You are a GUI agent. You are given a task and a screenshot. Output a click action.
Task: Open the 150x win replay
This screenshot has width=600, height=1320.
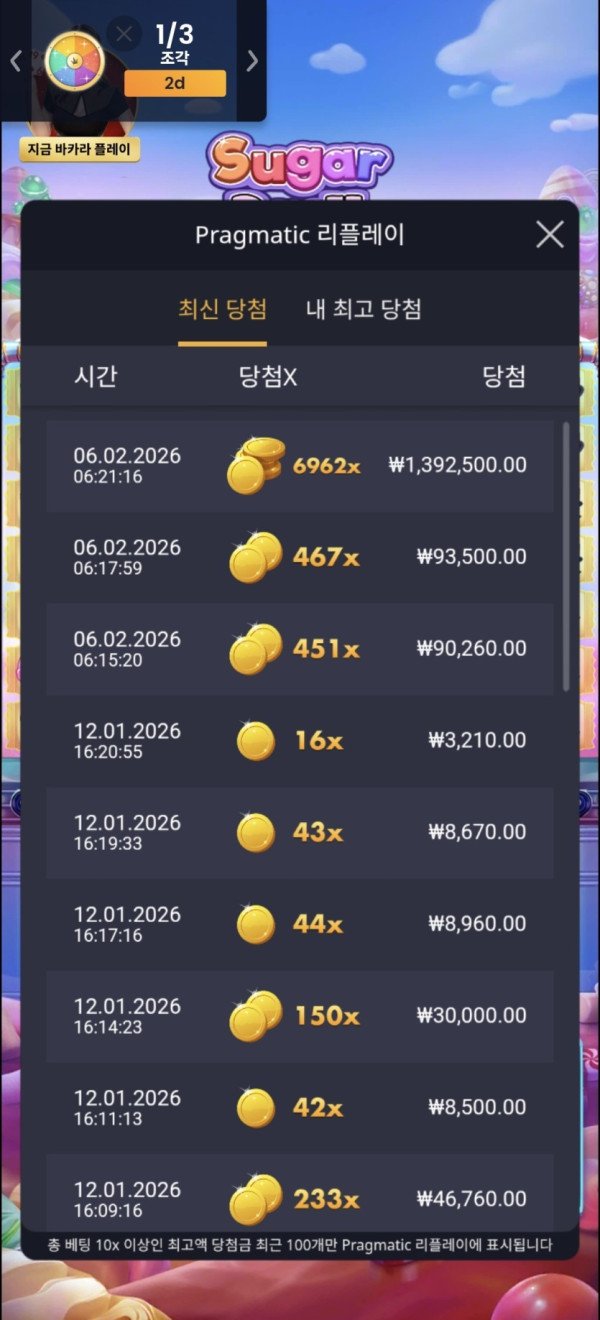click(300, 1016)
